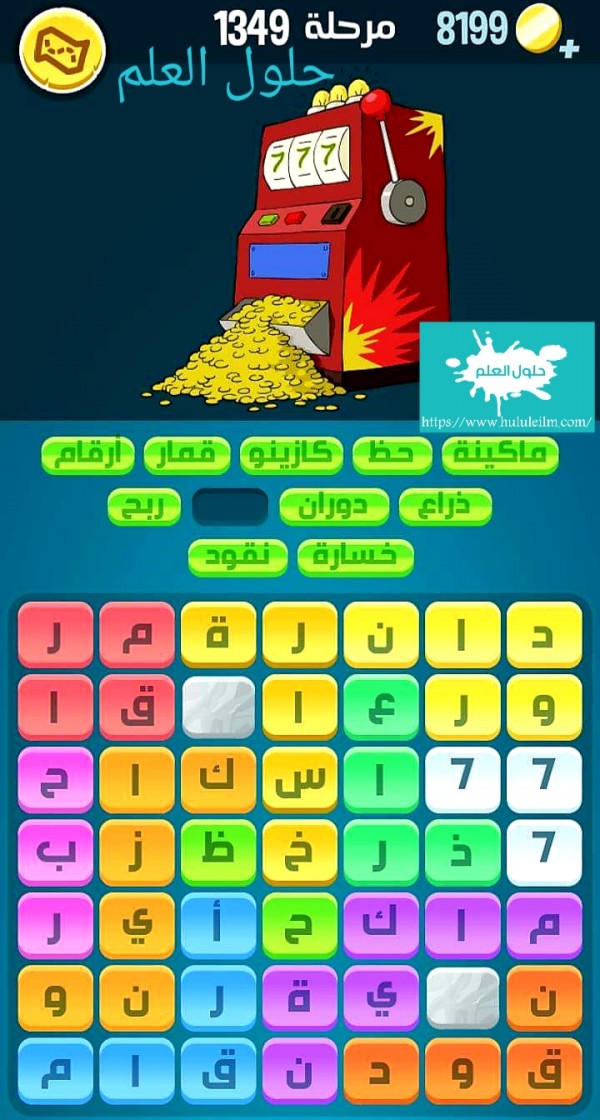The width and height of the screenshot is (600, 1120).
Task: Select the ظ letter tile
Action: coord(218,851)
